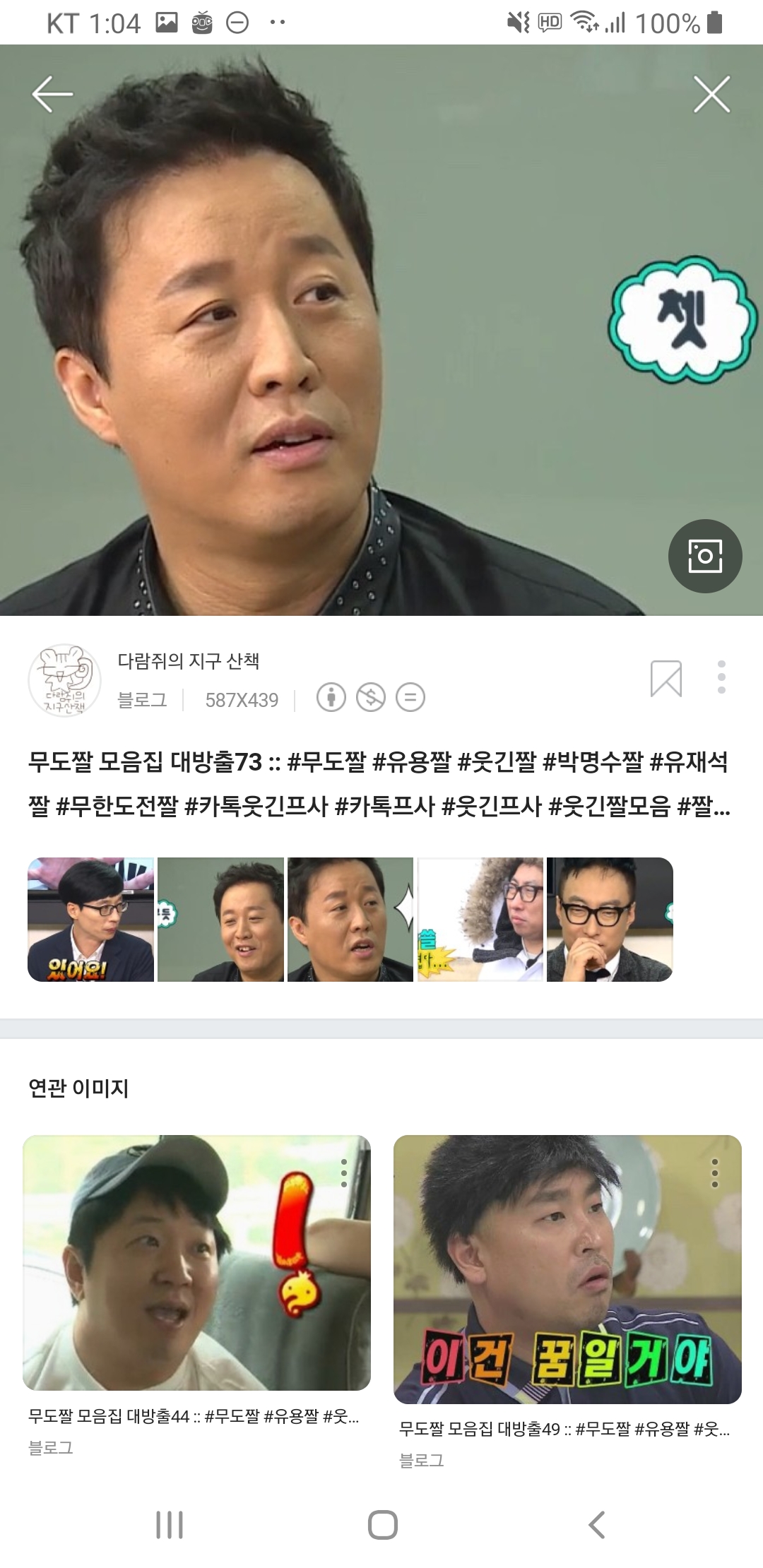The image size is (763, 1568).
Task: Open the 무도짤 모음집 대방출73 post title
Action: click(378, 783)
